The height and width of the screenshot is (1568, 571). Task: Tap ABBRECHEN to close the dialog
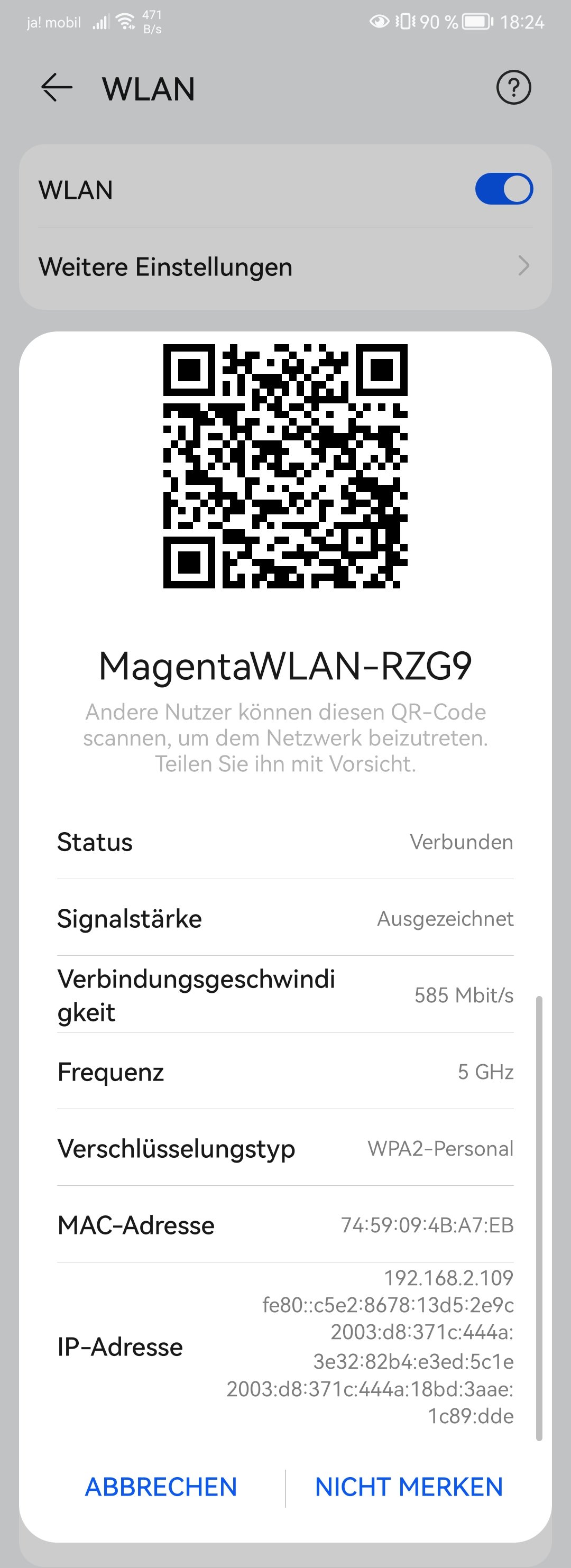(161, 1487)
